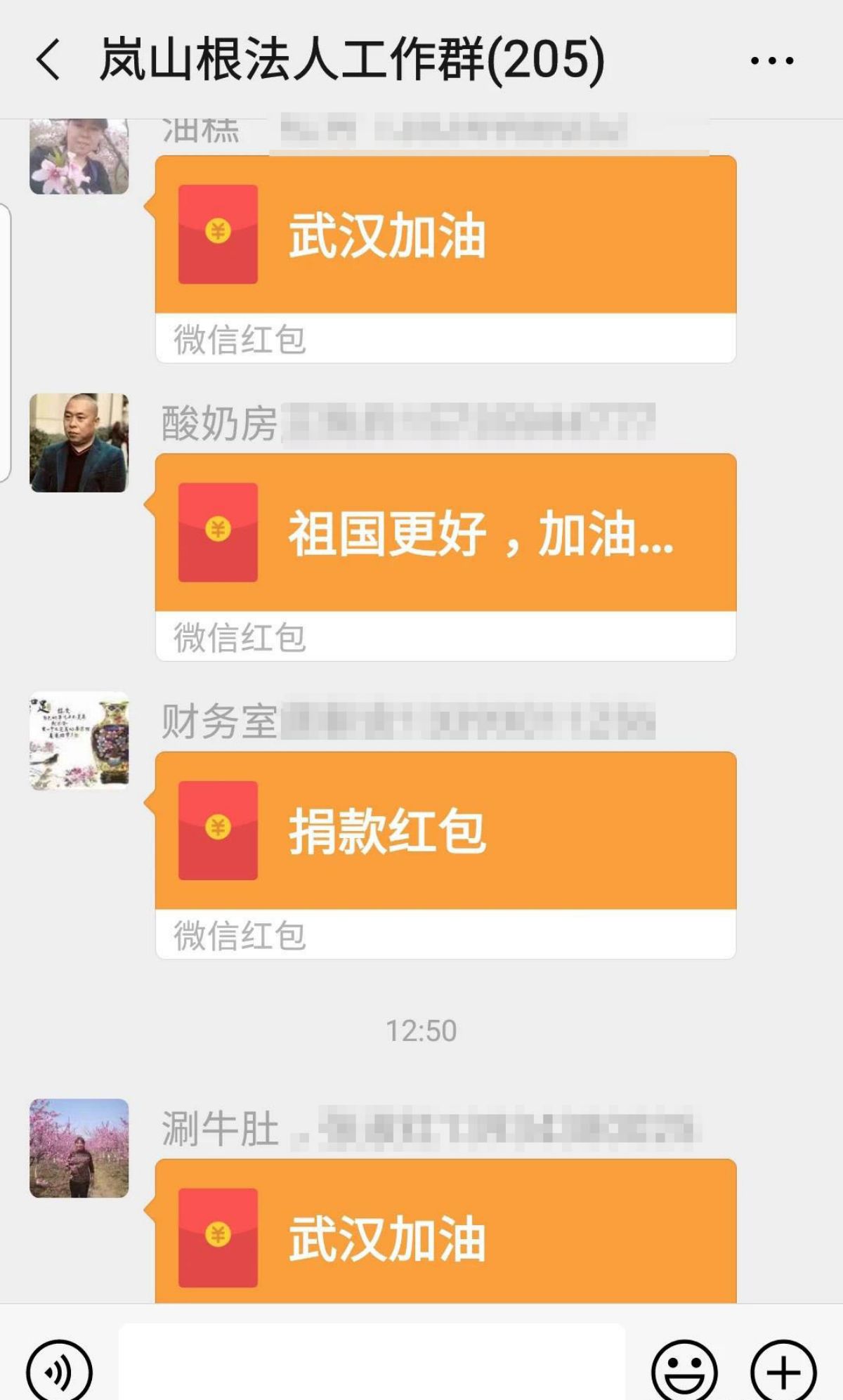Image resolution: width=843 pixels, height=1400 pixels.
Task: Focus the message text field
Action: [371, 1363]
